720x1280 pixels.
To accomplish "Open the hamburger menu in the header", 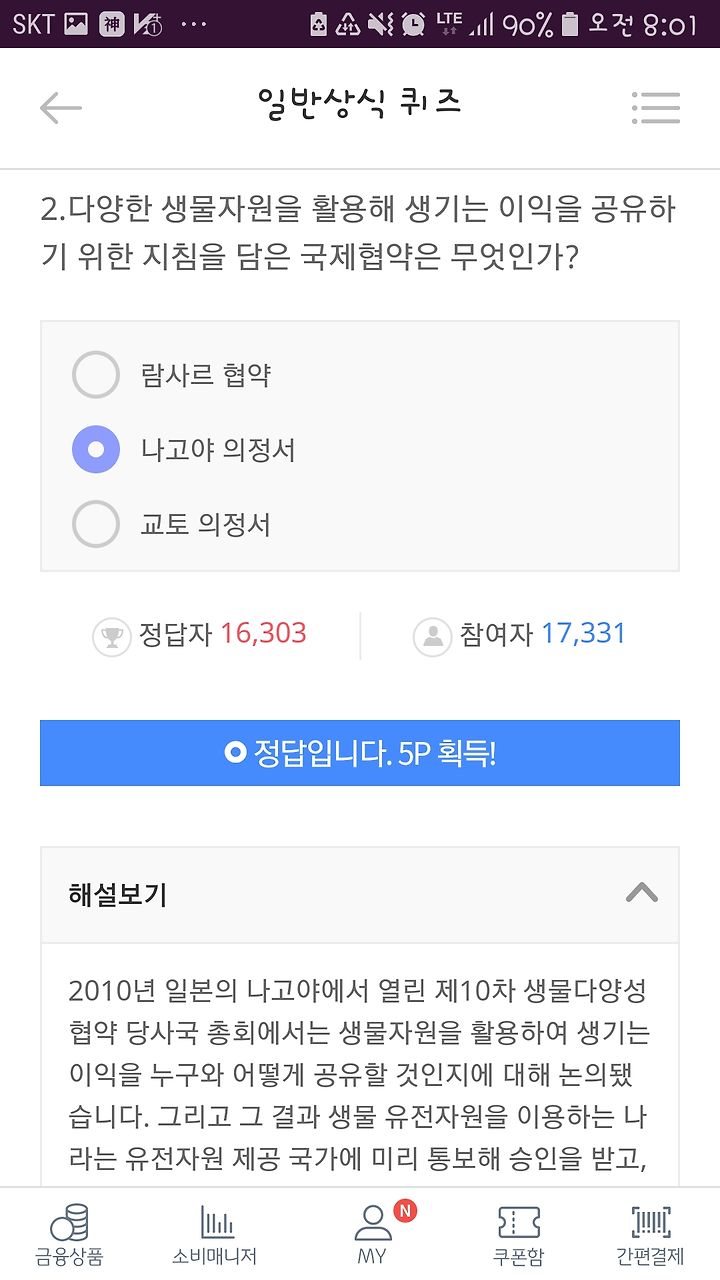I will point(656,107).
